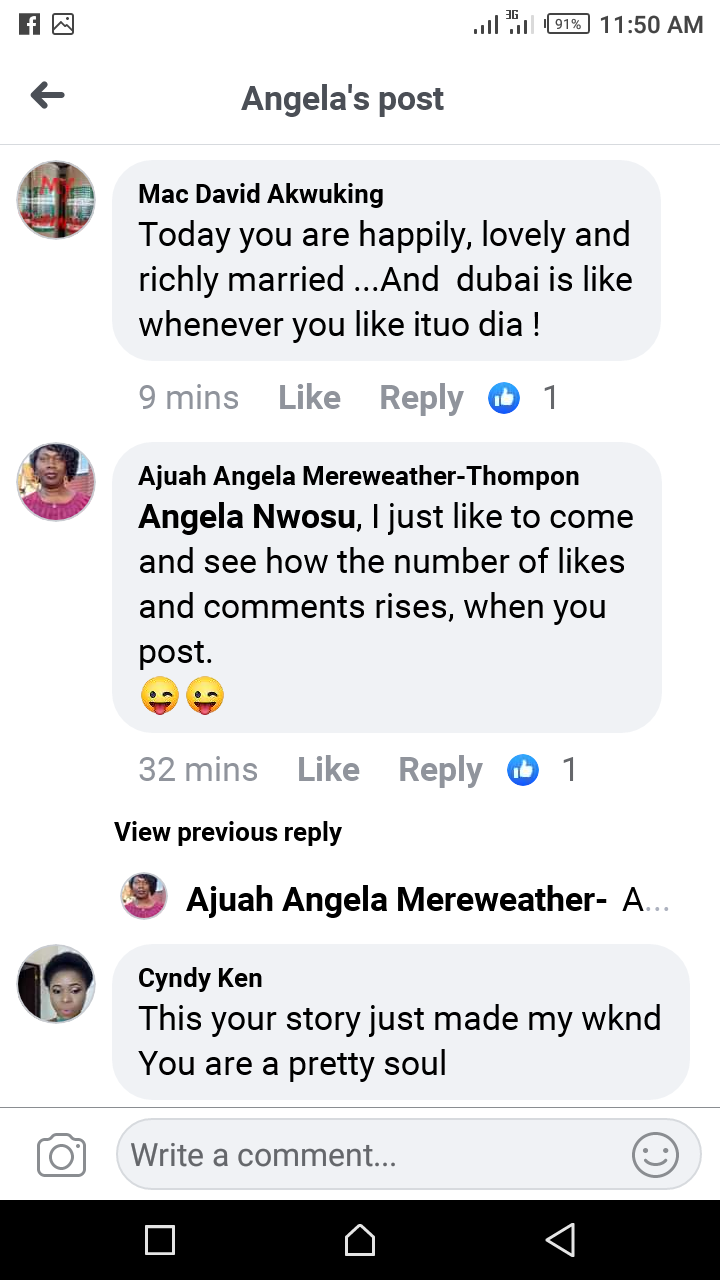Open the camera to attach a photo

point(61,1156)
